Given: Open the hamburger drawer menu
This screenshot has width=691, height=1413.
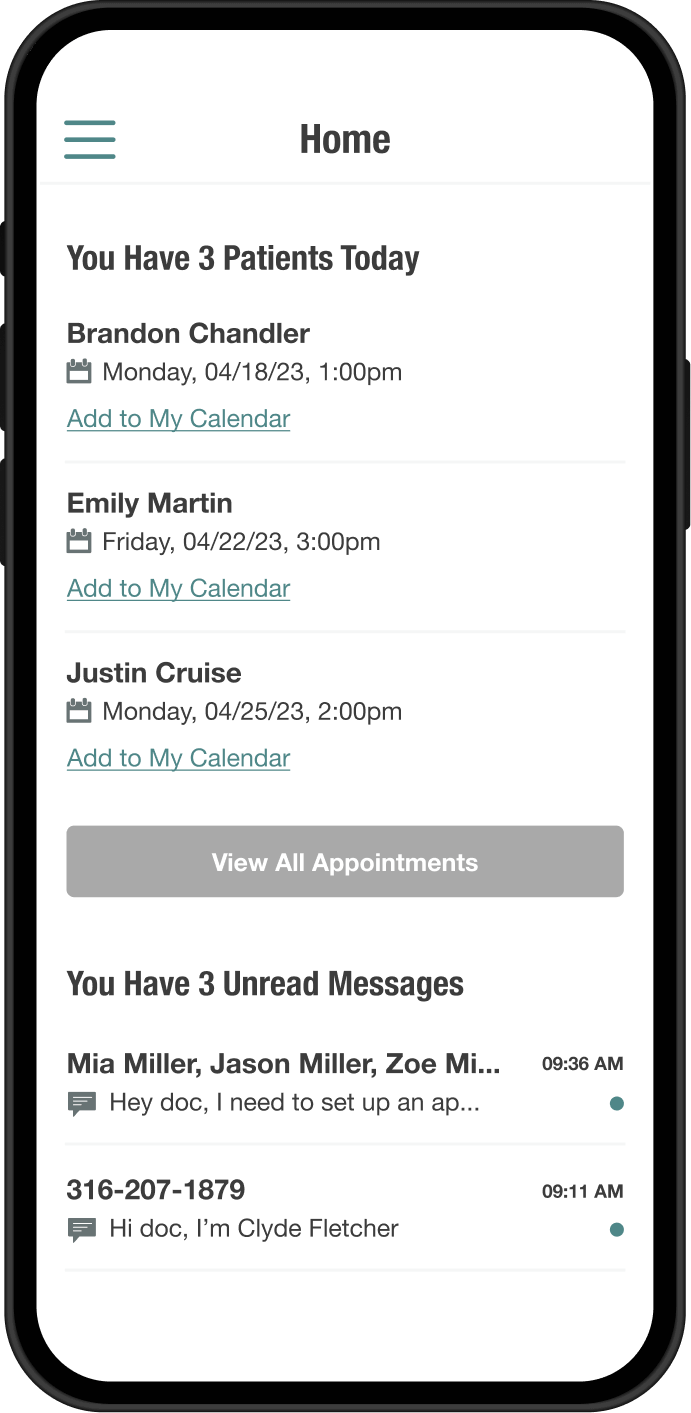Looking at the screenshot, I should 90,139.
